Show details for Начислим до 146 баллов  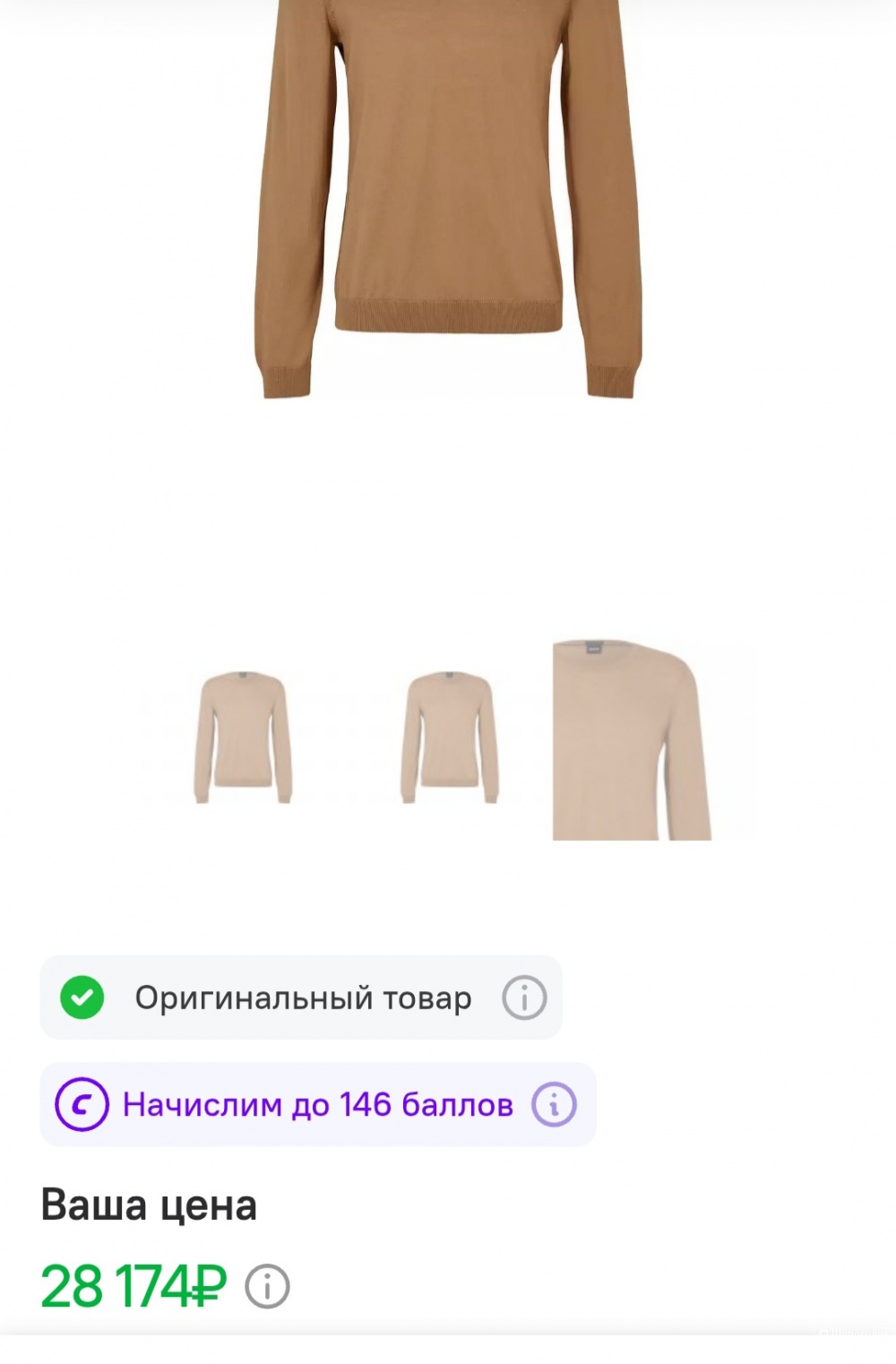point(554,1105)
